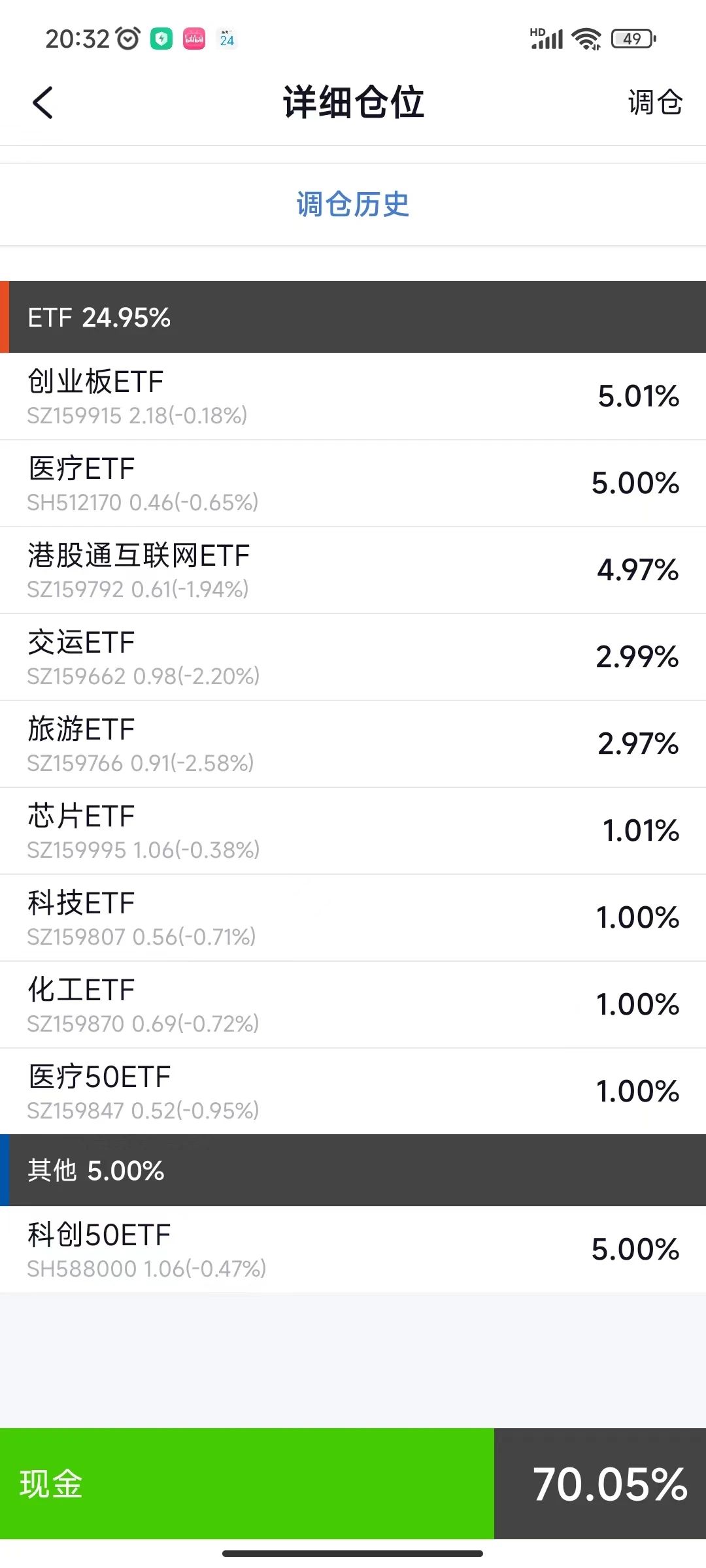Select the 芯片ETF row

point(353,831)
